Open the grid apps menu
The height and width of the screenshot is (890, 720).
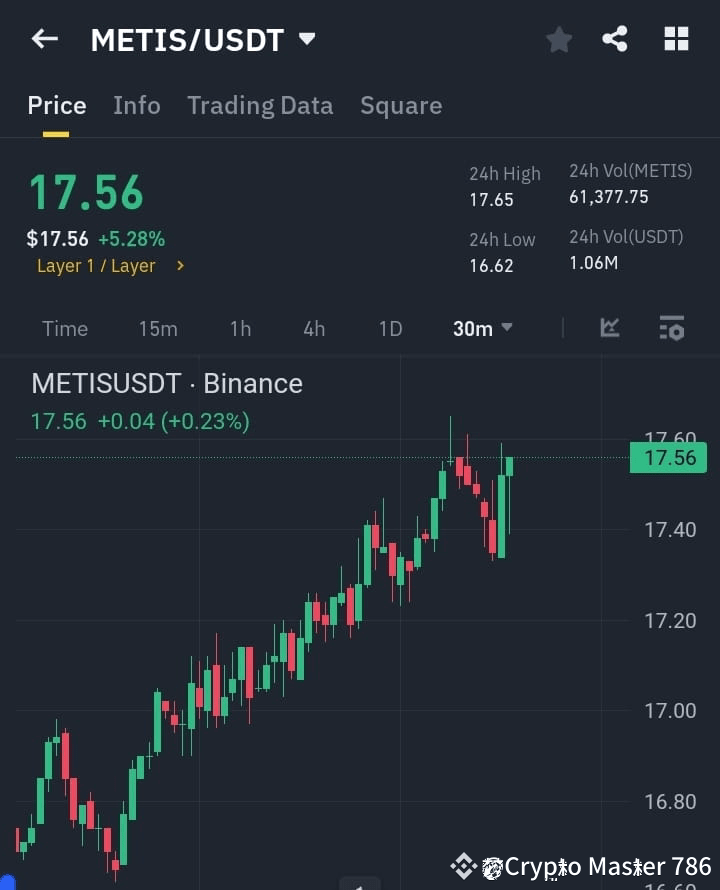pos(676,39)
